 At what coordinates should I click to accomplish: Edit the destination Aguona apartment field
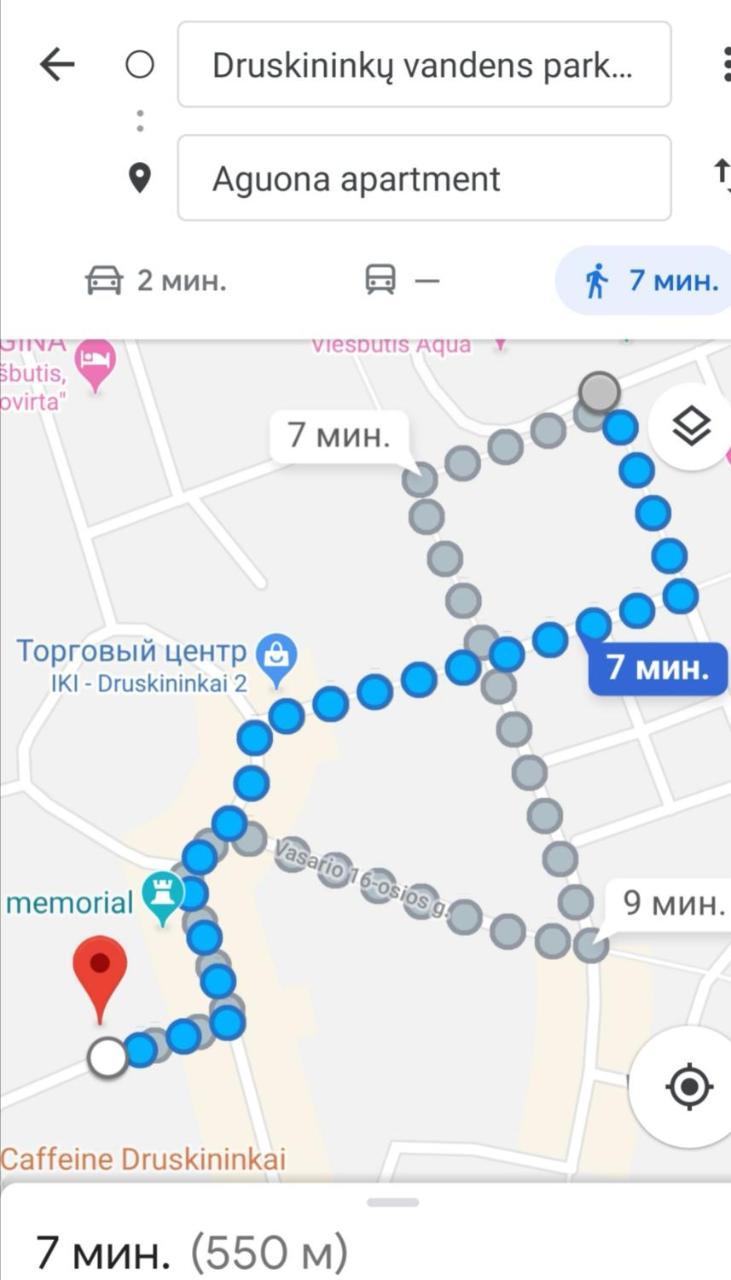(x=423, y=179)
